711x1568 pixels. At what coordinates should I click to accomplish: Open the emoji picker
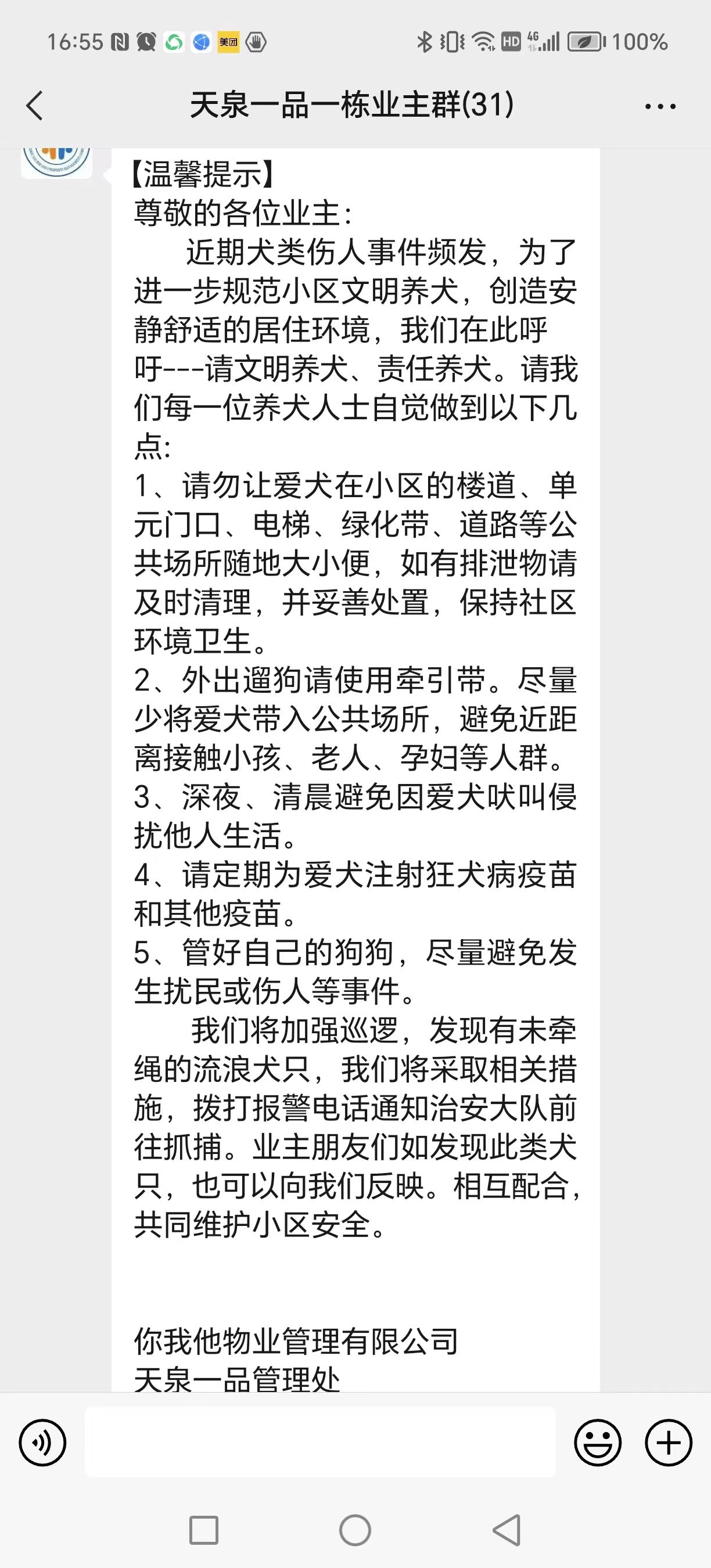597,1443
